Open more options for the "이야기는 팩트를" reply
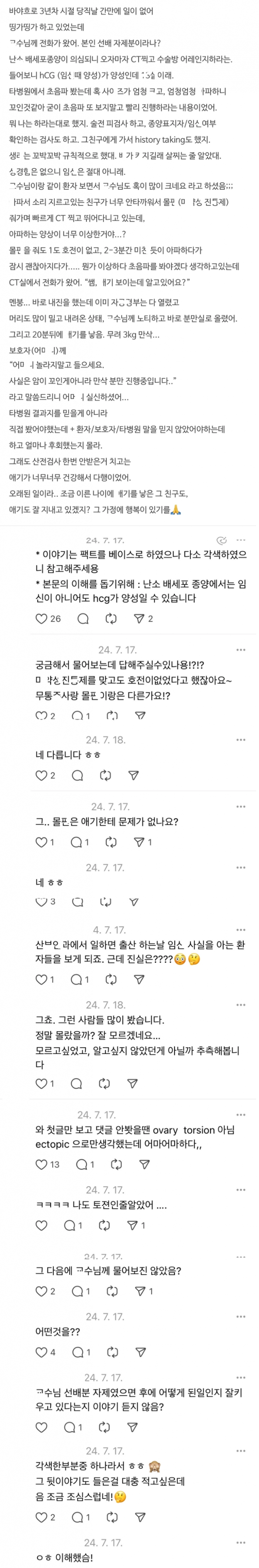The height and width of the screenshot is (1568, 259). 241,540
